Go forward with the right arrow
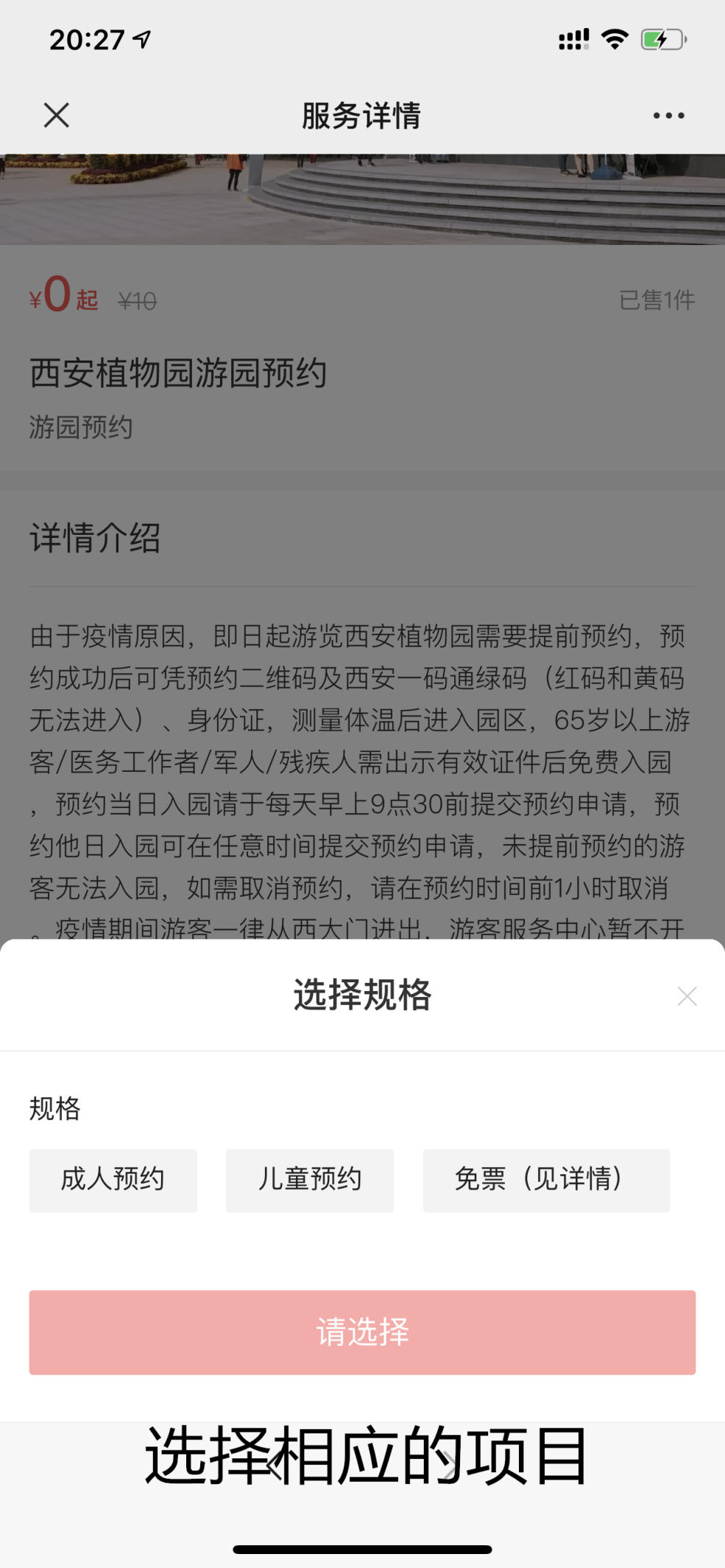The width and height of the screenshot is (725, 1568). coord(450,1464)
